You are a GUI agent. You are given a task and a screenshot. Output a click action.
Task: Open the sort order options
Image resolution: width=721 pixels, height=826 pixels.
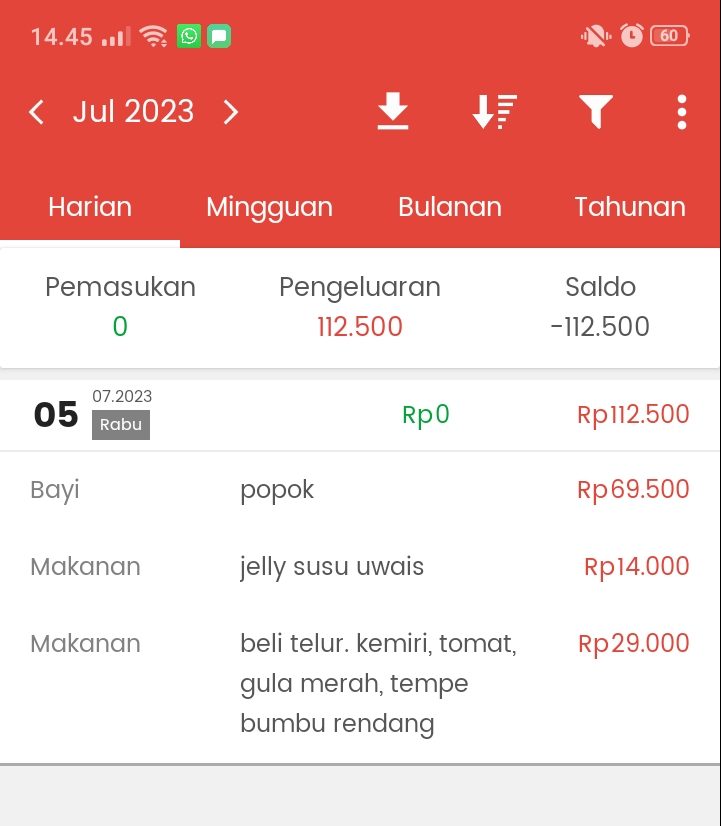coord(493,112)
